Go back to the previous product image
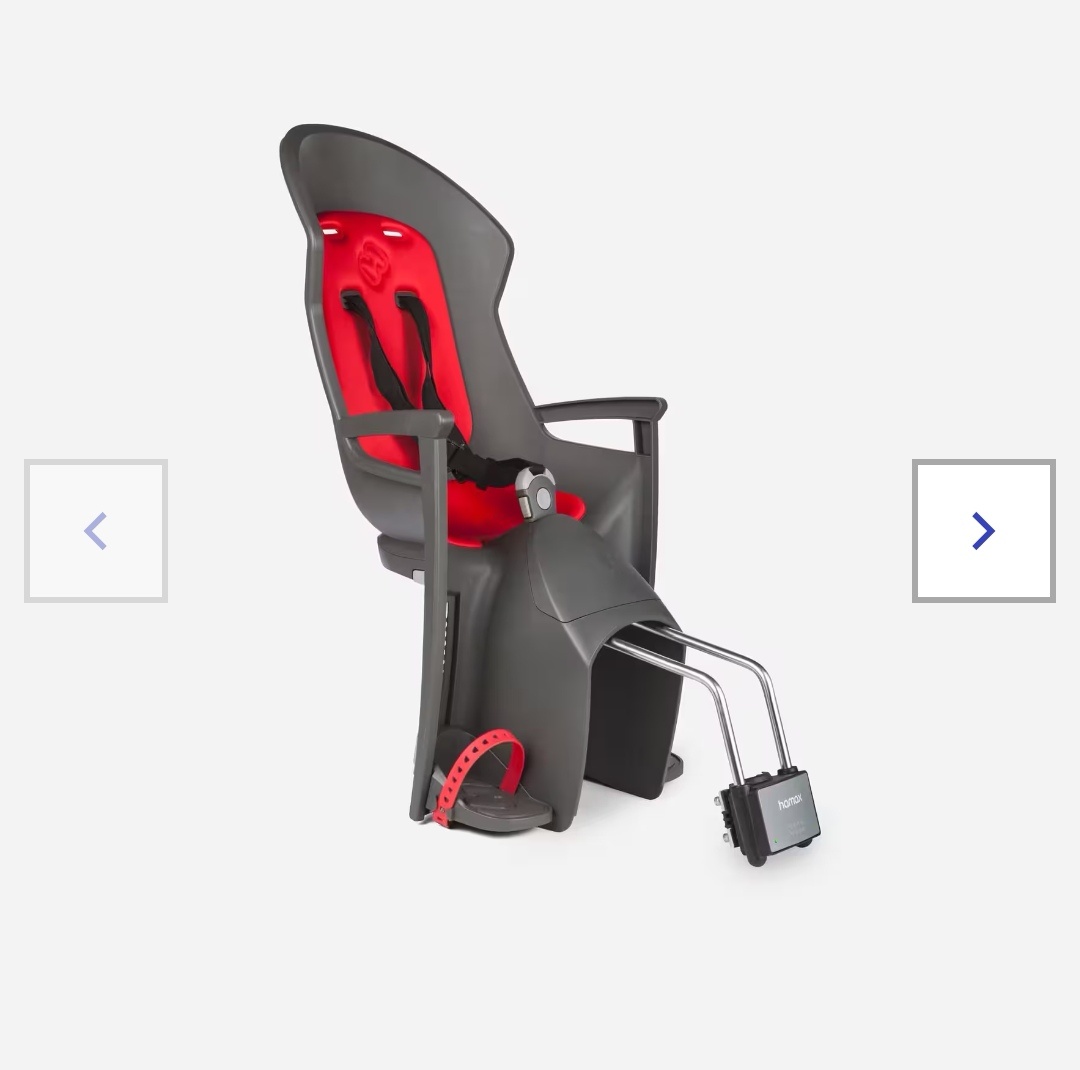This screenshot has height=1070, width=1080. [x=96, y=531]
